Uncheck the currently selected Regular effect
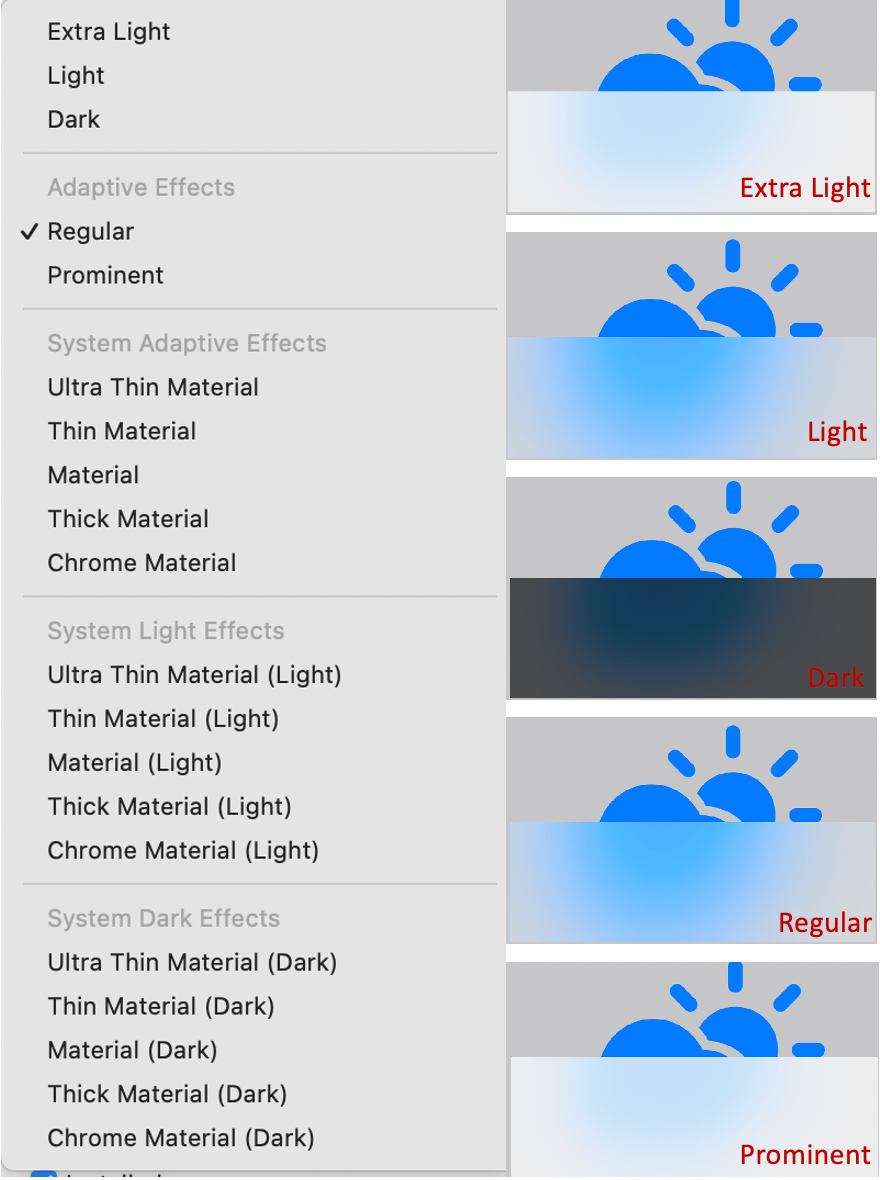The image size is (880, 1180). coord(89,231)
